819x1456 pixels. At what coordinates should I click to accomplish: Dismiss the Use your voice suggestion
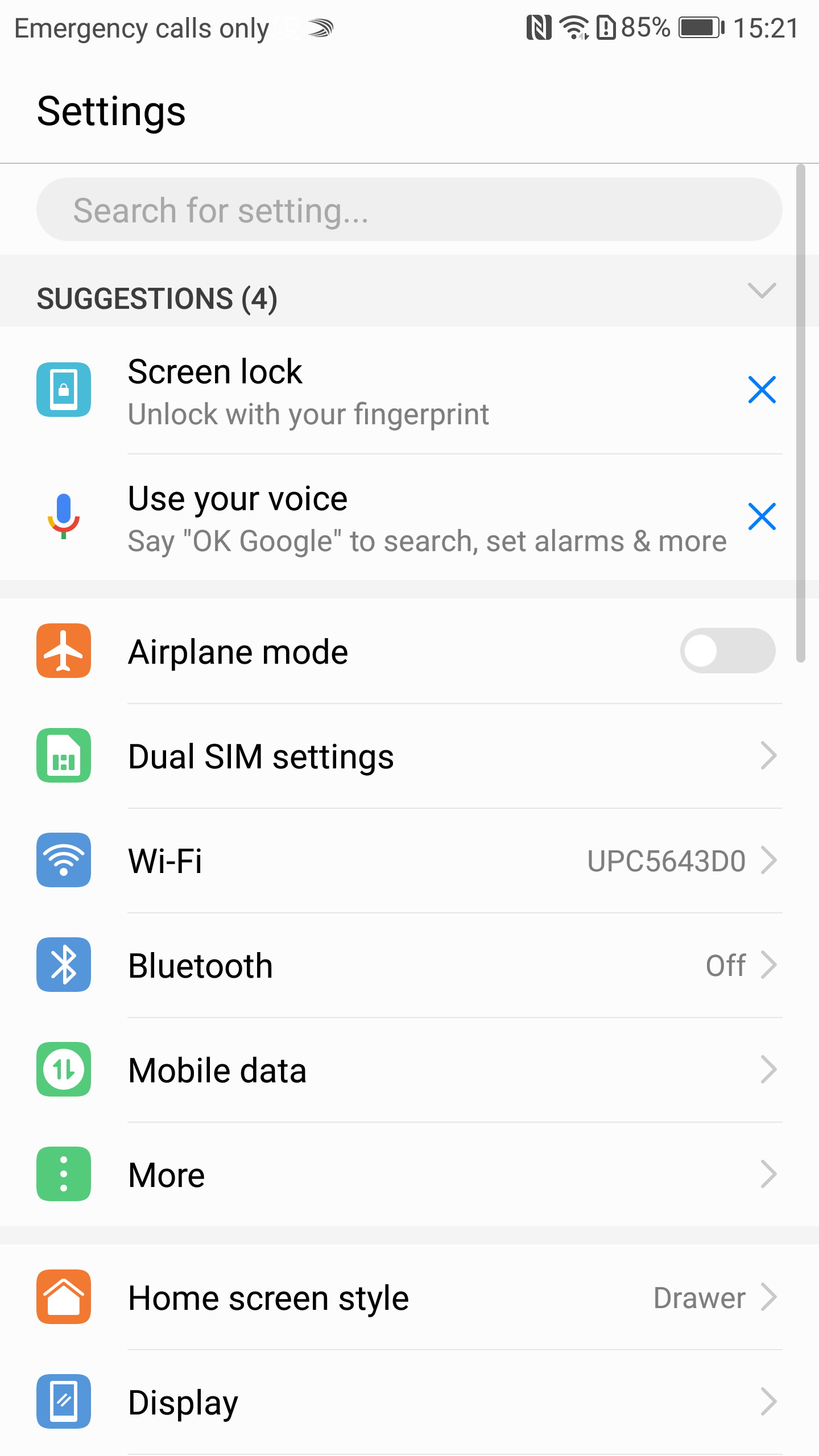pyautogui.click(x=762, y=516)
